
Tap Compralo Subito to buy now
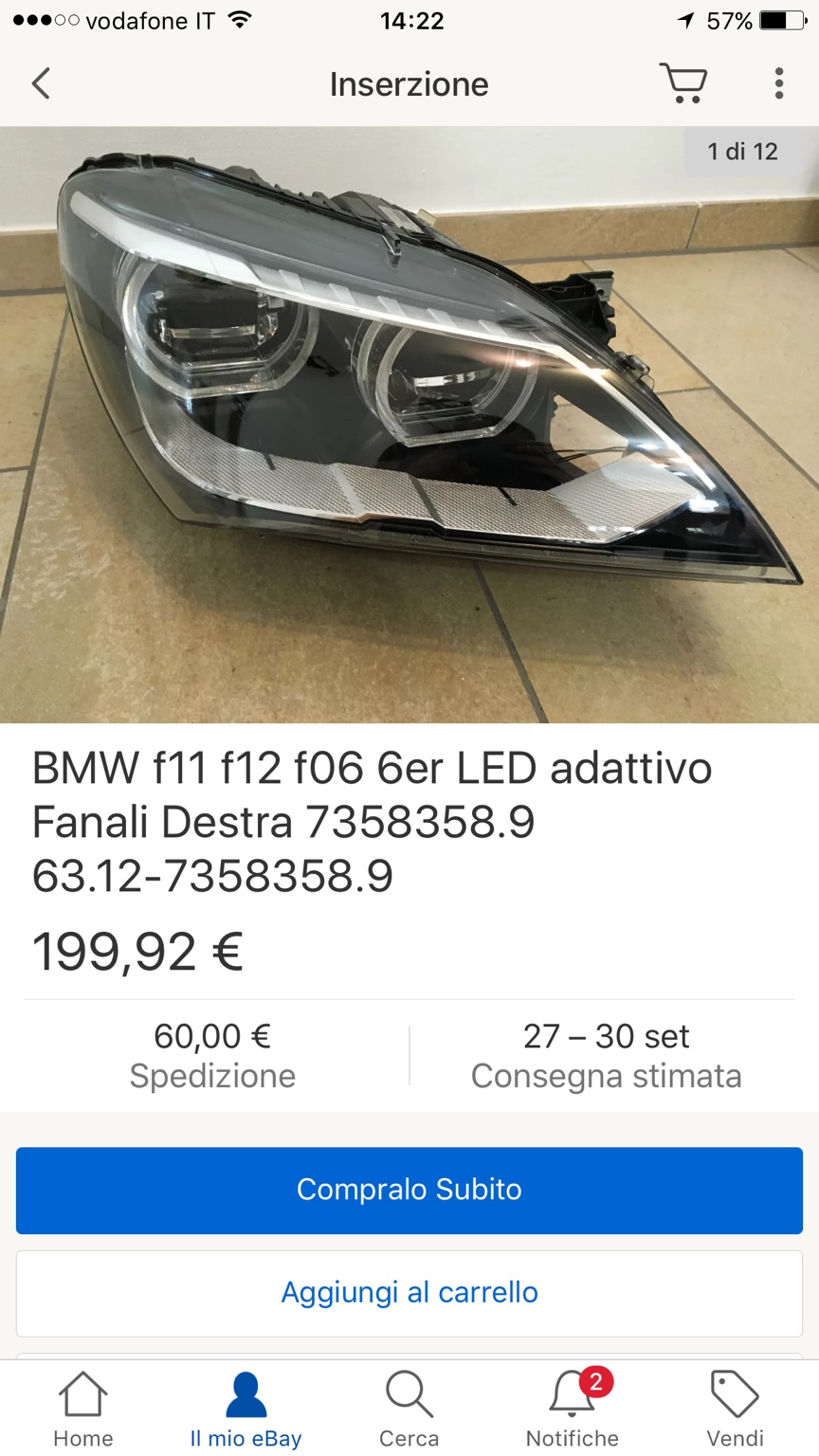click(409, 1190)
